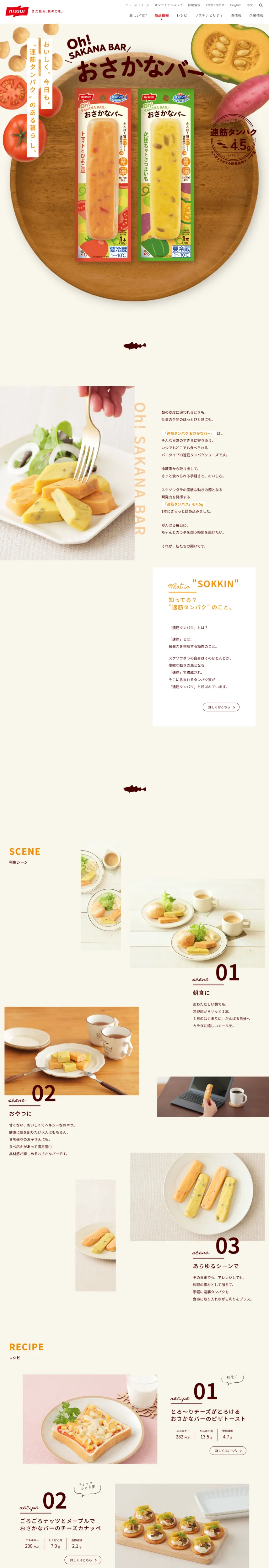The width and height of the screenshot is (269, 1568).
Task: Open the 企業情報 navigation item
Action: point(256,15)
